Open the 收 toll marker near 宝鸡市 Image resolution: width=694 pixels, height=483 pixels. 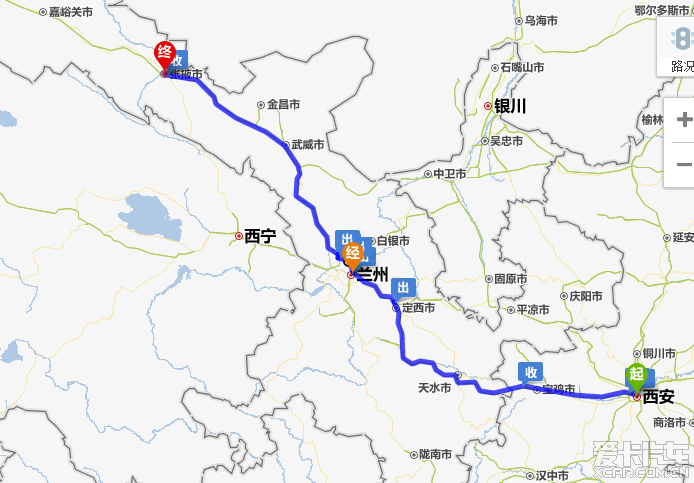[x=530, y=371]
